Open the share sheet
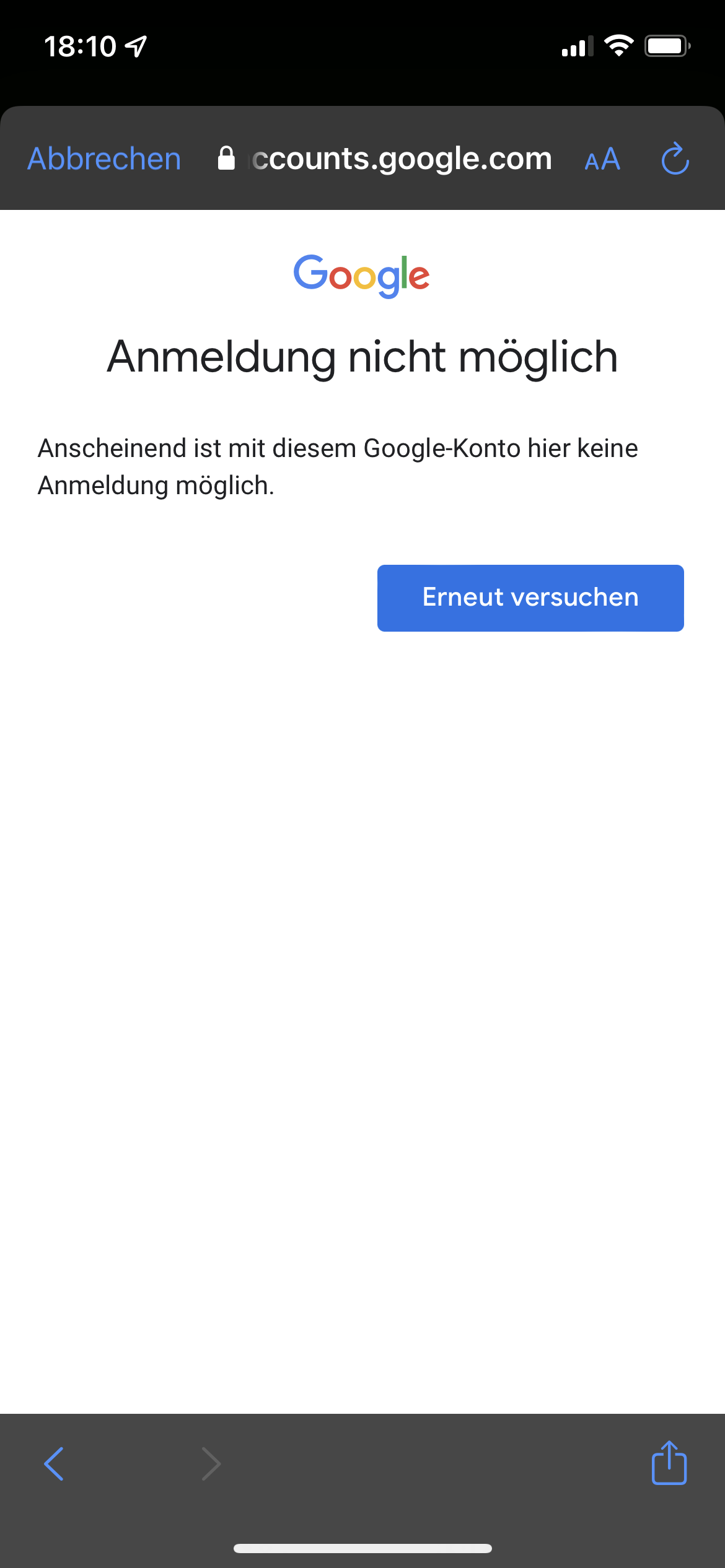Viewport: 725px width, 1568px height. 669,1463
